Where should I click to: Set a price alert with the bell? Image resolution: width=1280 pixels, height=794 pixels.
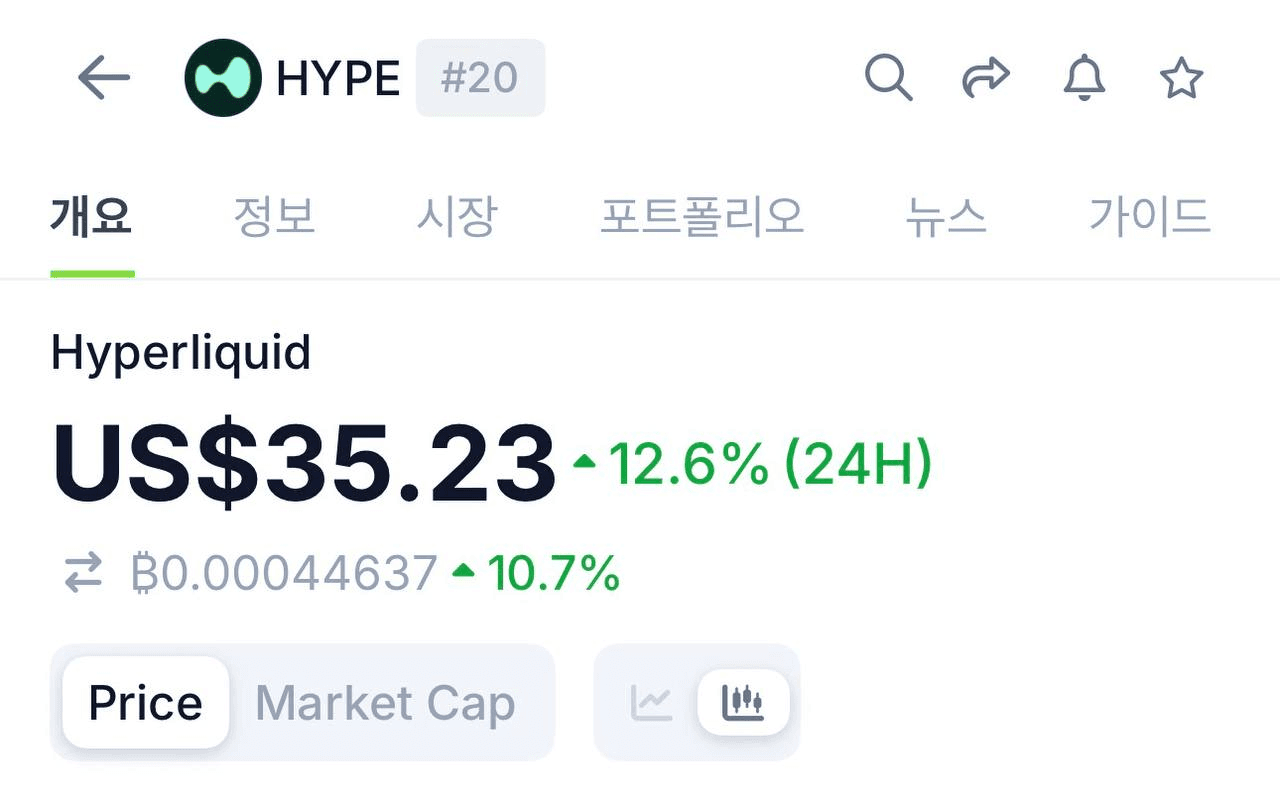[x=1084, y=78]
